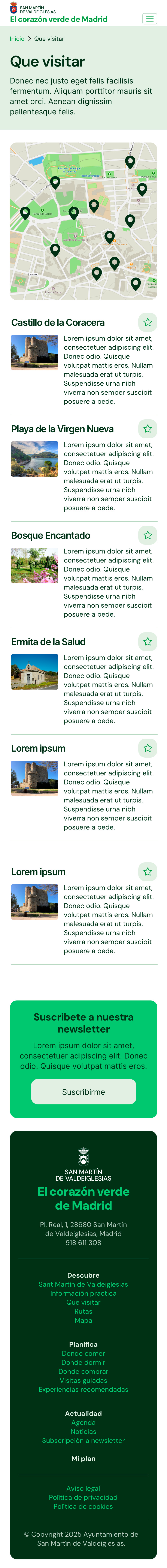Screen dimensions: 167x1568
Task: Open the Noticias footer link
Action: pos(83,1432)
